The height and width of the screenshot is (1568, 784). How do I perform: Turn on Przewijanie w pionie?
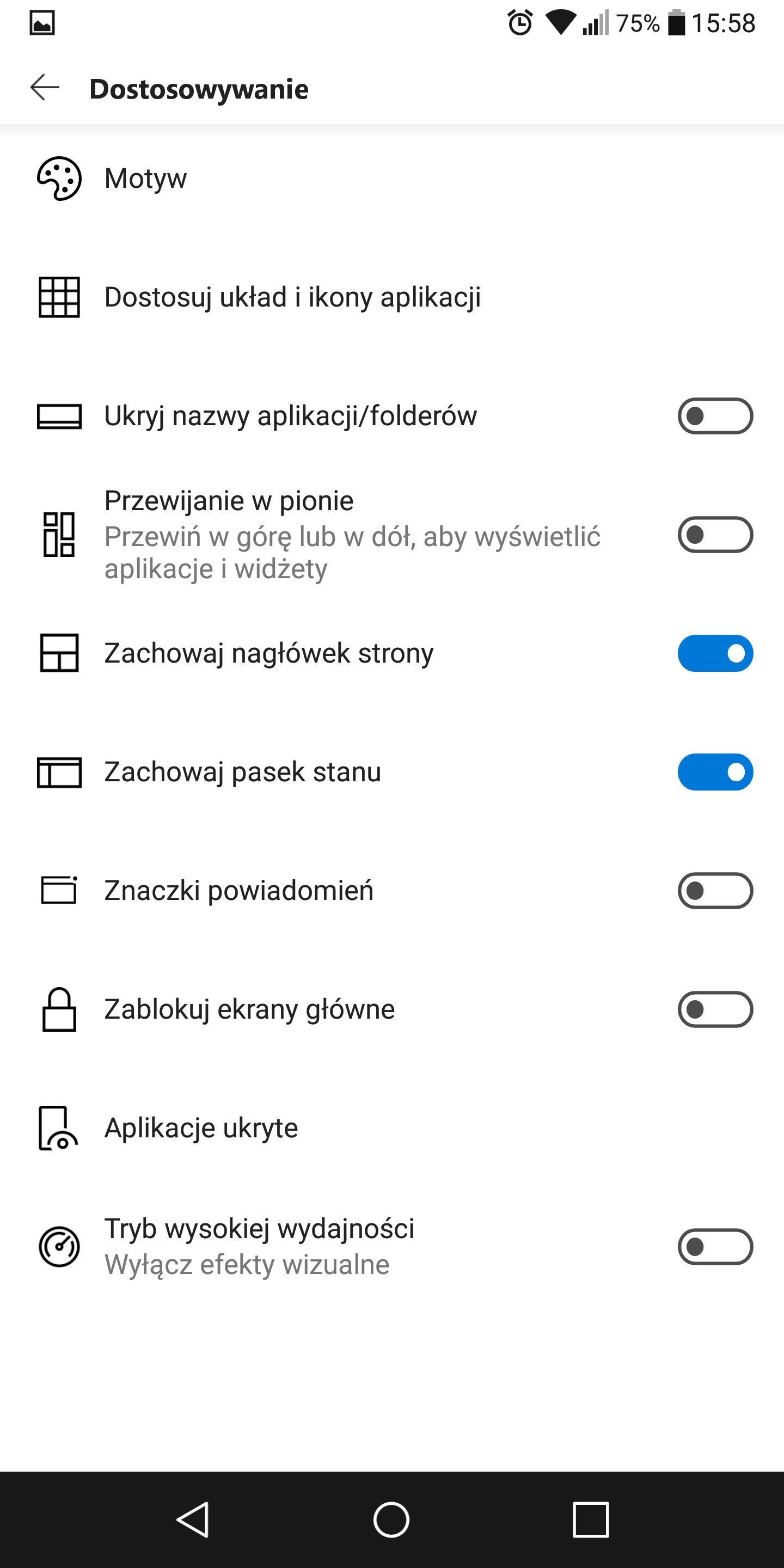[x=715, y=535]
